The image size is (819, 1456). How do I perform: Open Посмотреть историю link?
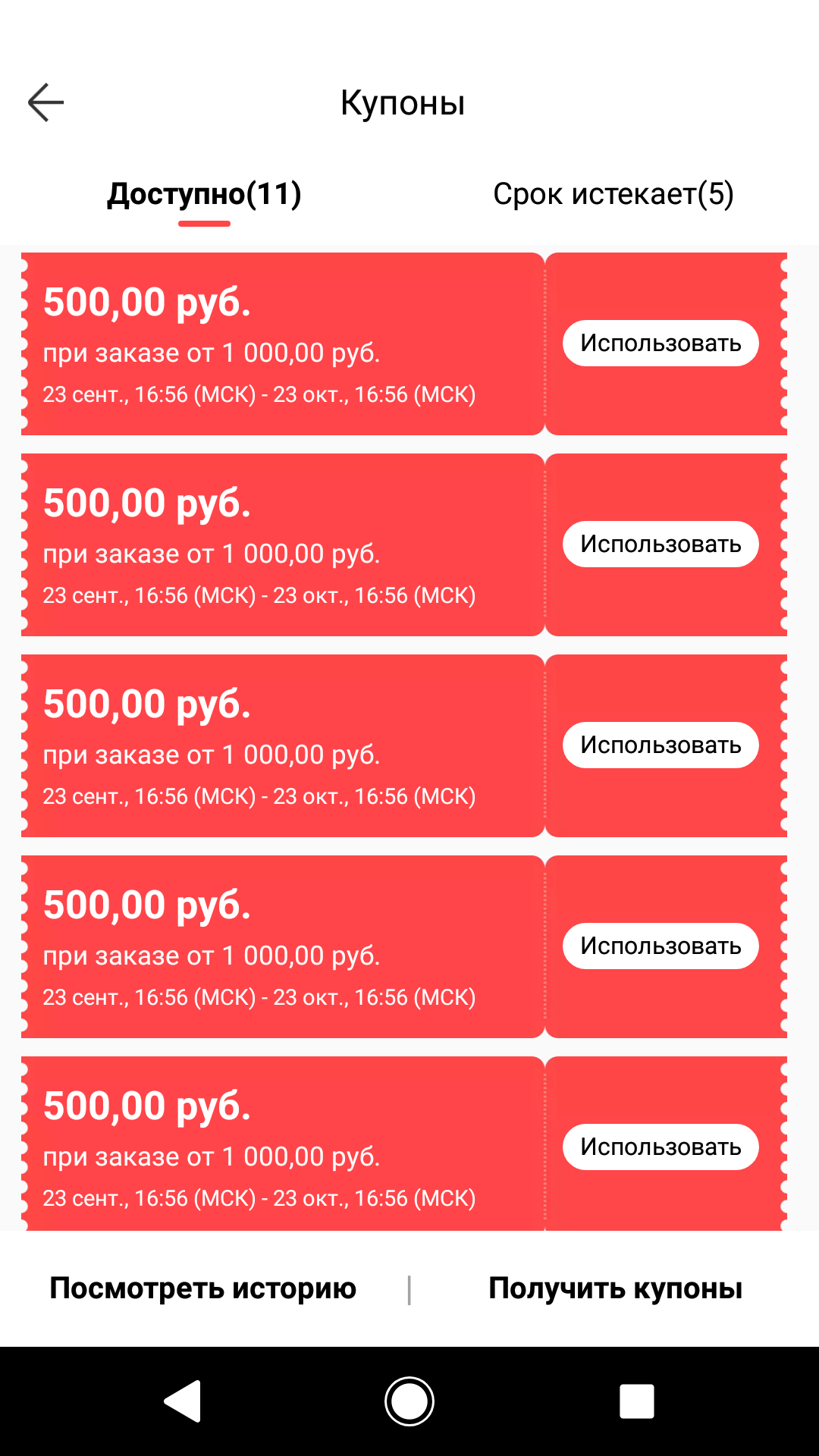[202, 1288]
